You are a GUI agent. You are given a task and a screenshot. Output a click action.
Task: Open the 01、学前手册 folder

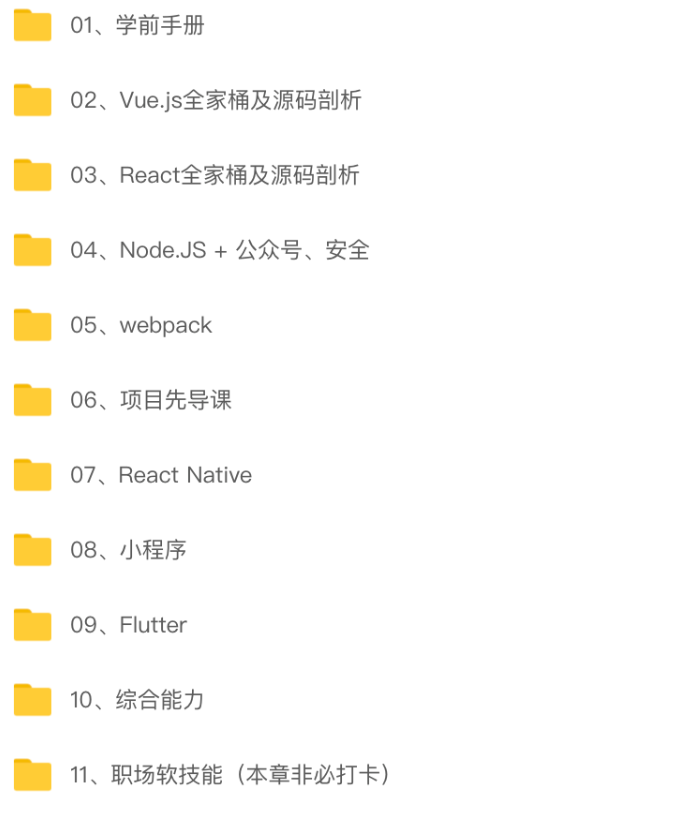pyautogui.click(x=137, y=26)
